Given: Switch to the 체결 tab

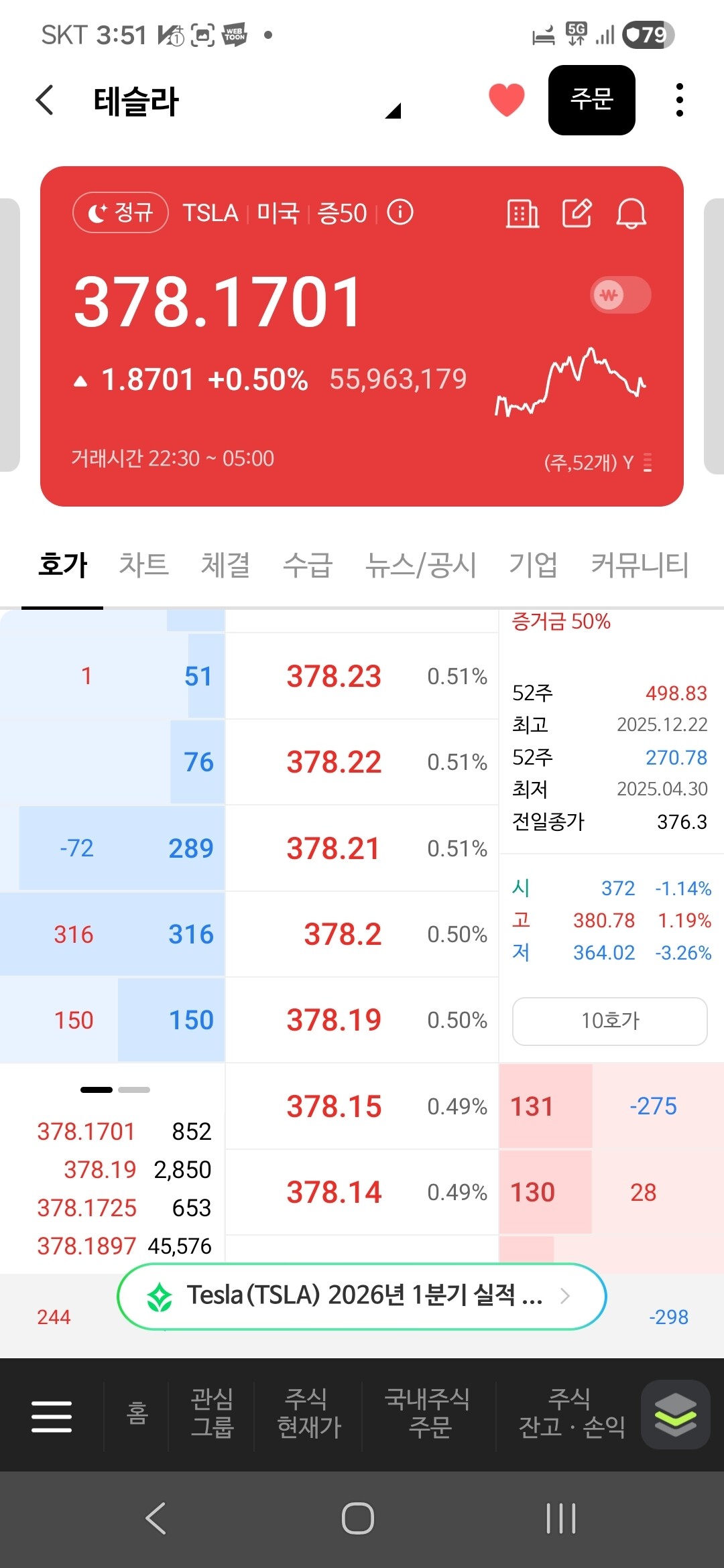Looking at the screenshot, I should click(x=226, y=564).
